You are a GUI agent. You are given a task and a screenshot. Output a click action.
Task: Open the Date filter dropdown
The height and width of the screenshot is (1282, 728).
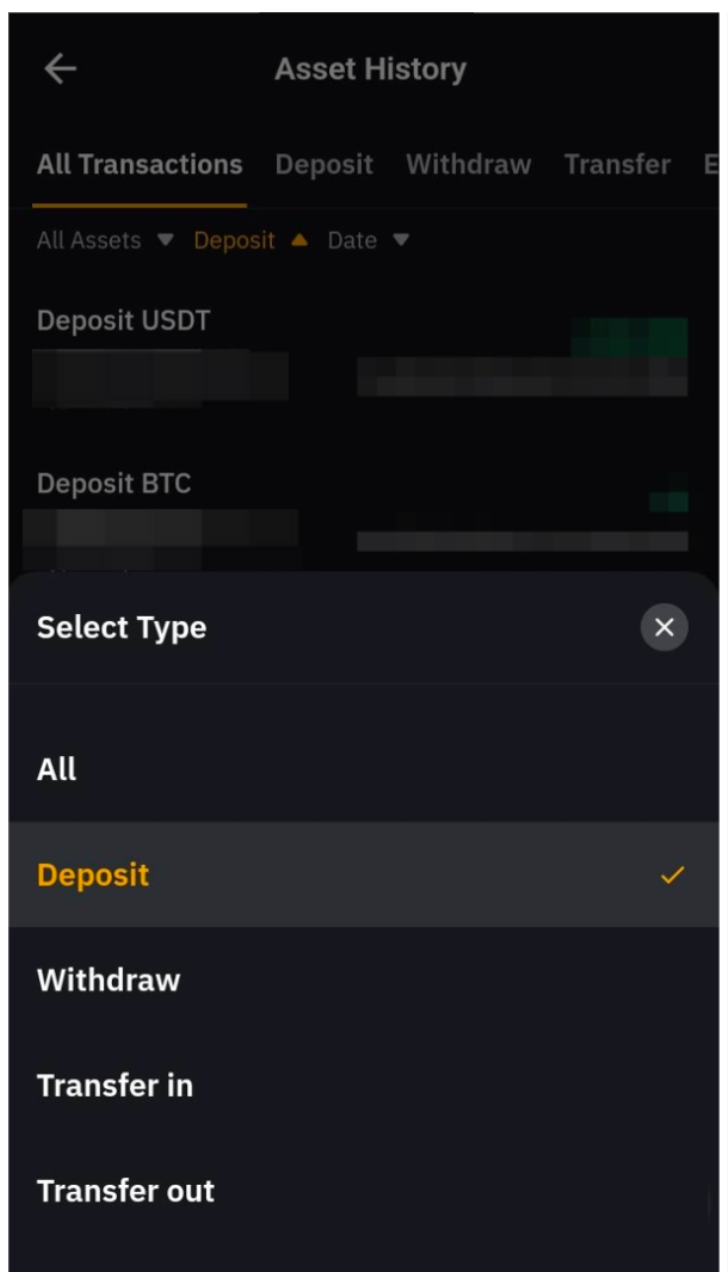(368, 240)
